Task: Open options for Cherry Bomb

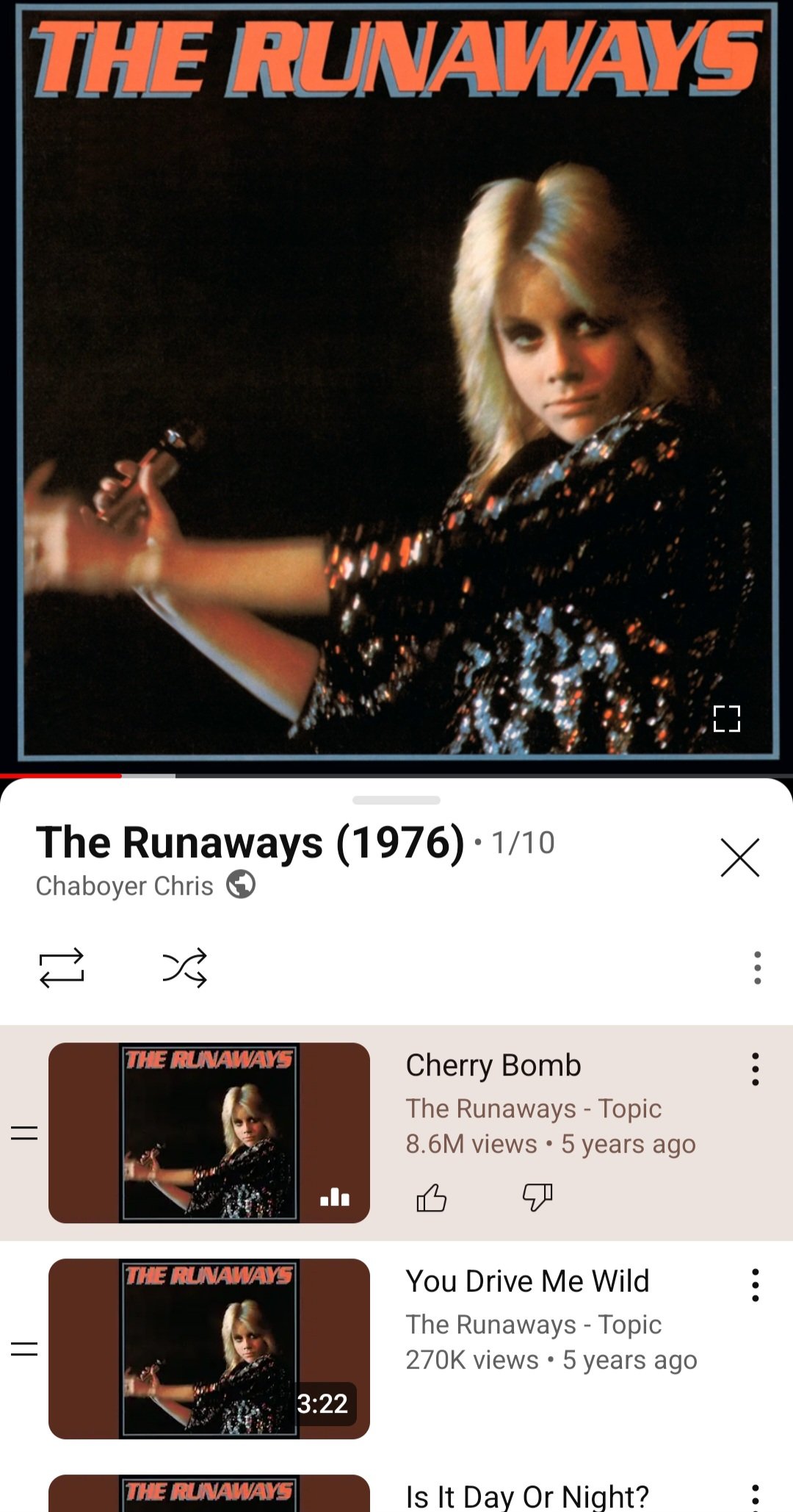Action: [755, 1069]
